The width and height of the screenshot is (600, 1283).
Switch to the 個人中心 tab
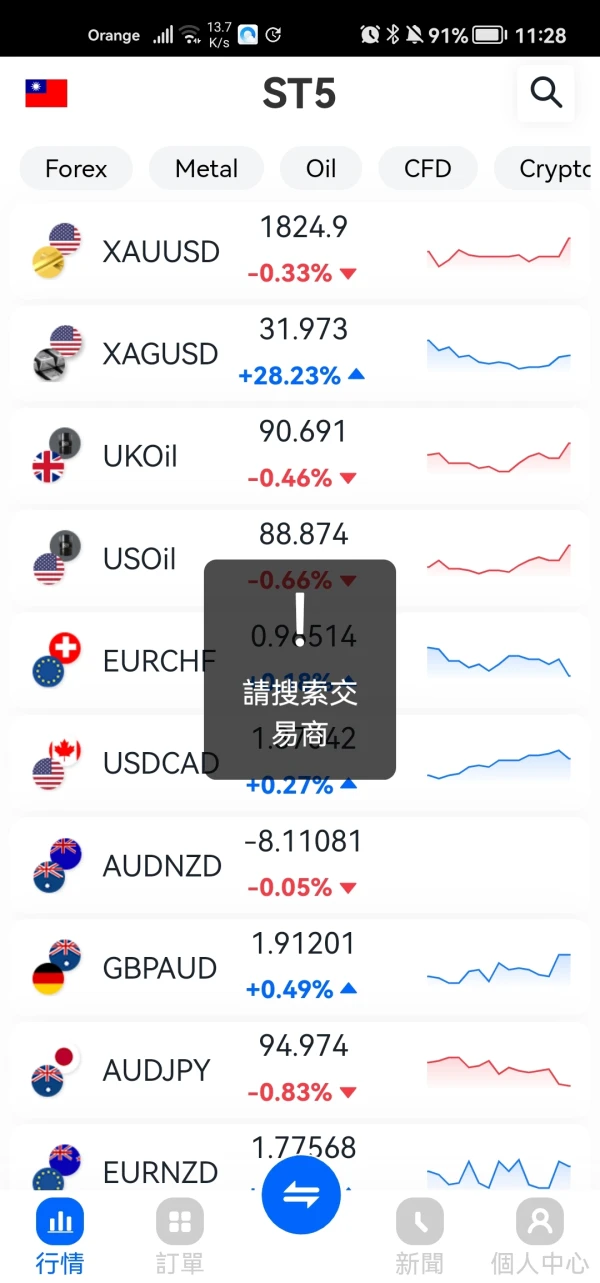tap(540, 1237)
